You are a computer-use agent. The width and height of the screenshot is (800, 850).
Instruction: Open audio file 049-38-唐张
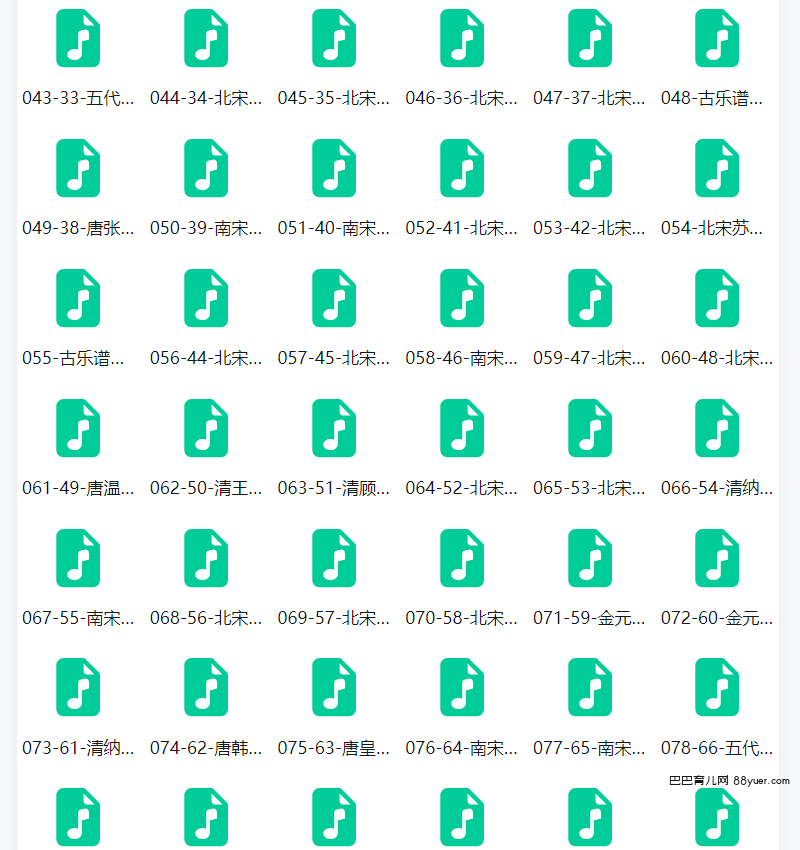click(78, 168)
